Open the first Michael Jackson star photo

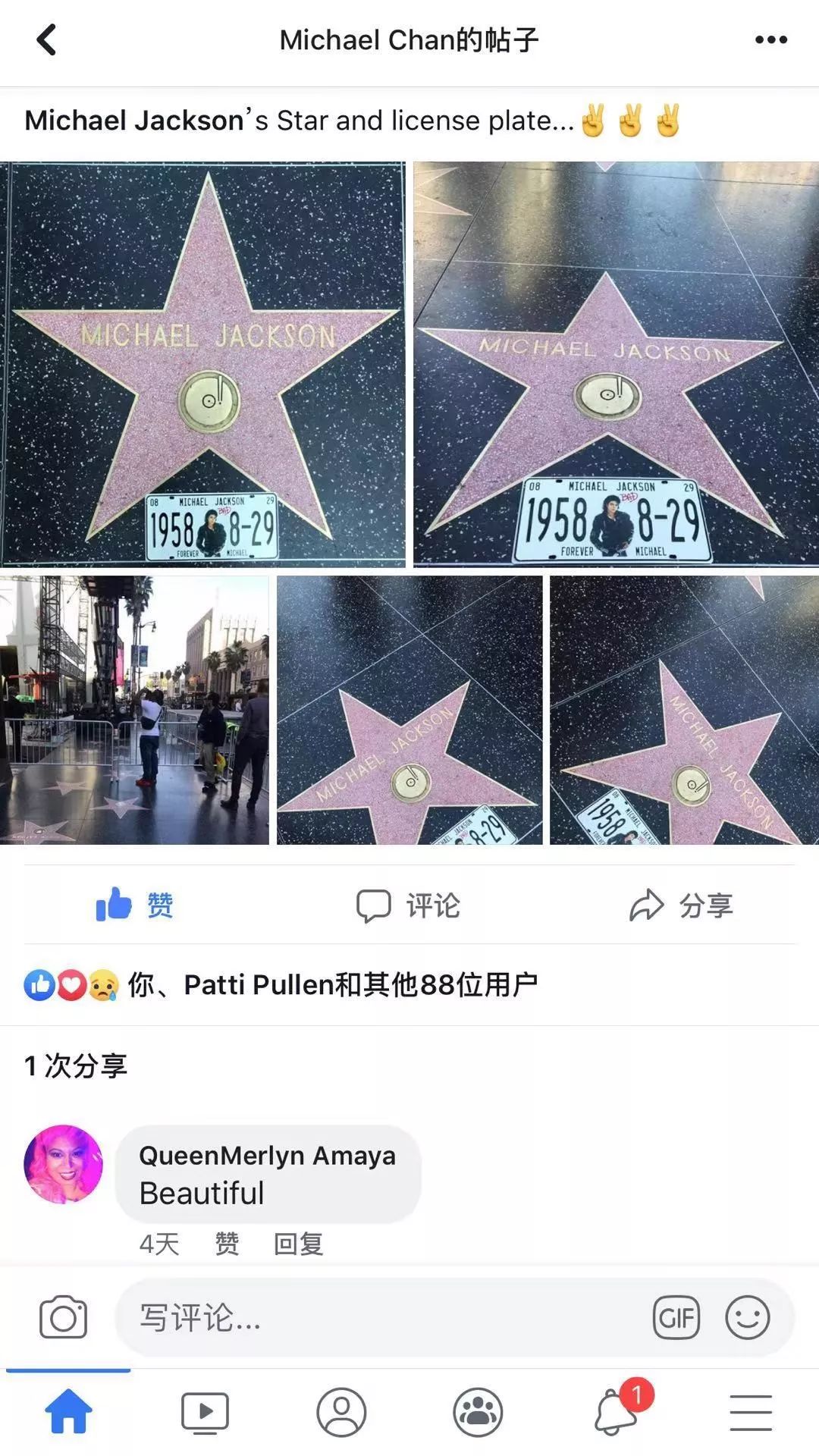202,364
